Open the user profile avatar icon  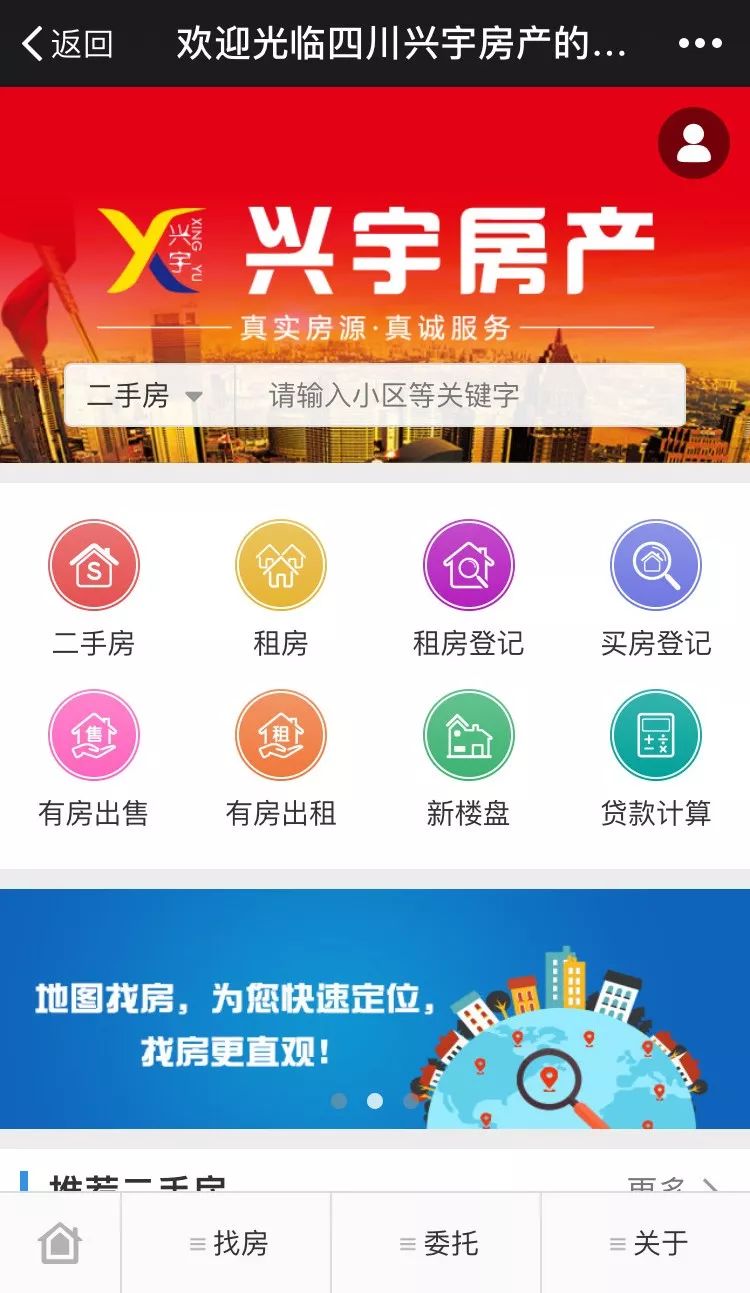692,143
